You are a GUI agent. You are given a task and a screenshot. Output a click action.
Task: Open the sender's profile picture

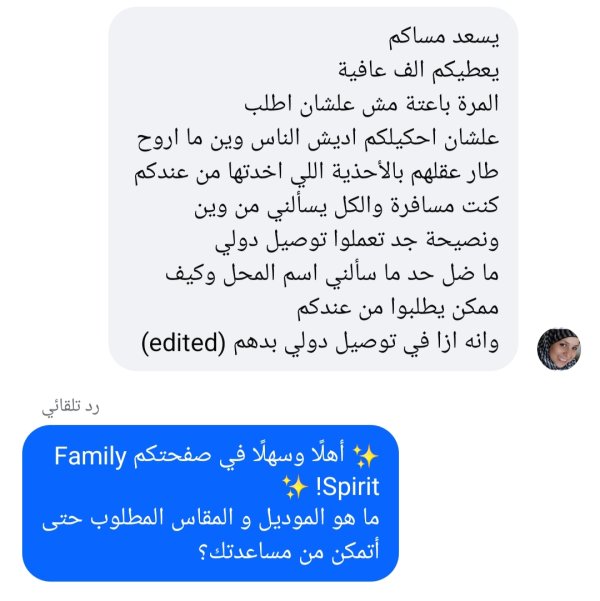pos(557,348)
